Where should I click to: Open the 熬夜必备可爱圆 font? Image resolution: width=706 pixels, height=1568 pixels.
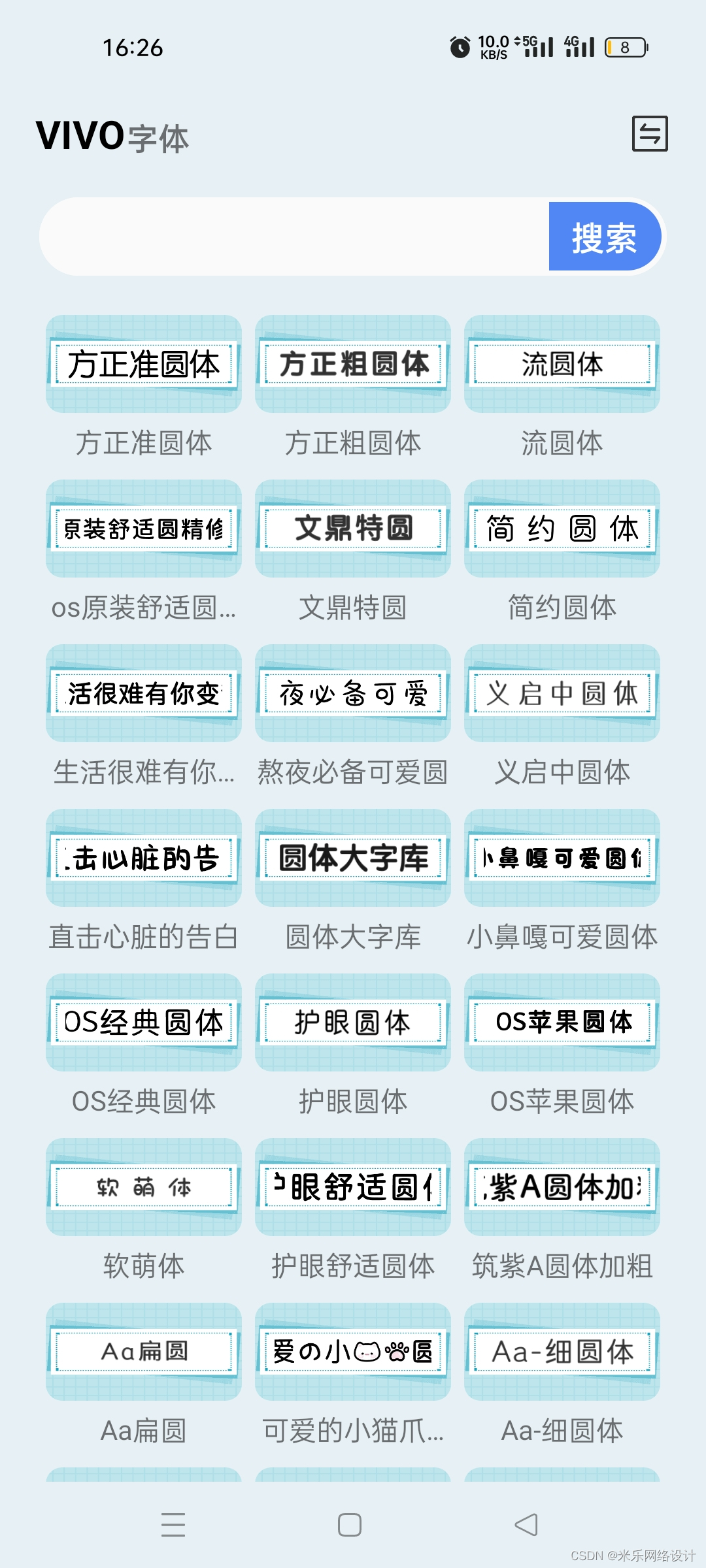(353, 694)
